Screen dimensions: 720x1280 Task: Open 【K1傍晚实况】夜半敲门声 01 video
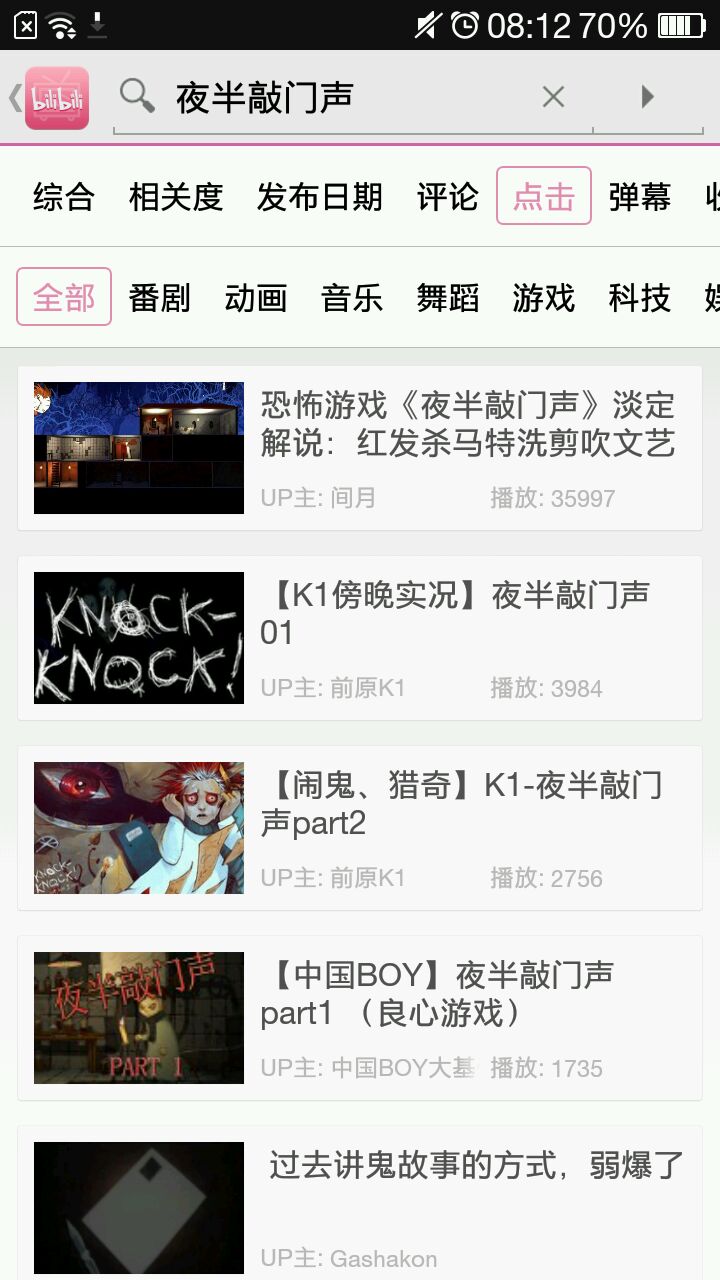point(360,638)
